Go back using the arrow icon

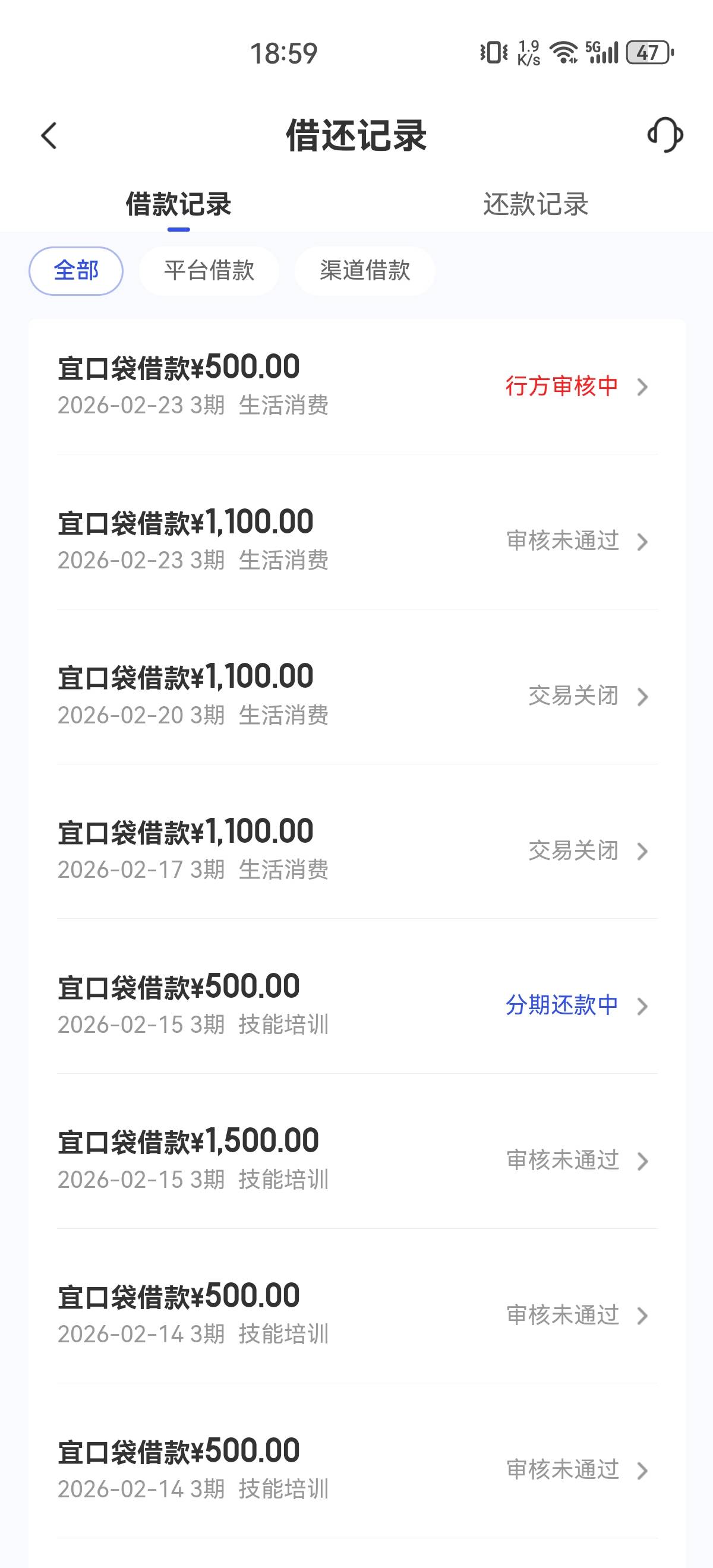click(x=49, y=135)
